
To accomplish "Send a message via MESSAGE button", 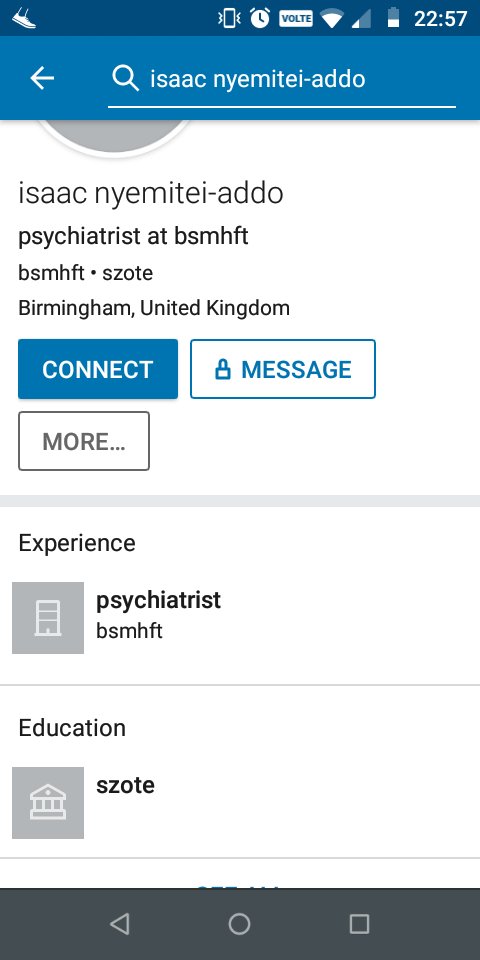I will pyautogui.click(x=283, y=369).
